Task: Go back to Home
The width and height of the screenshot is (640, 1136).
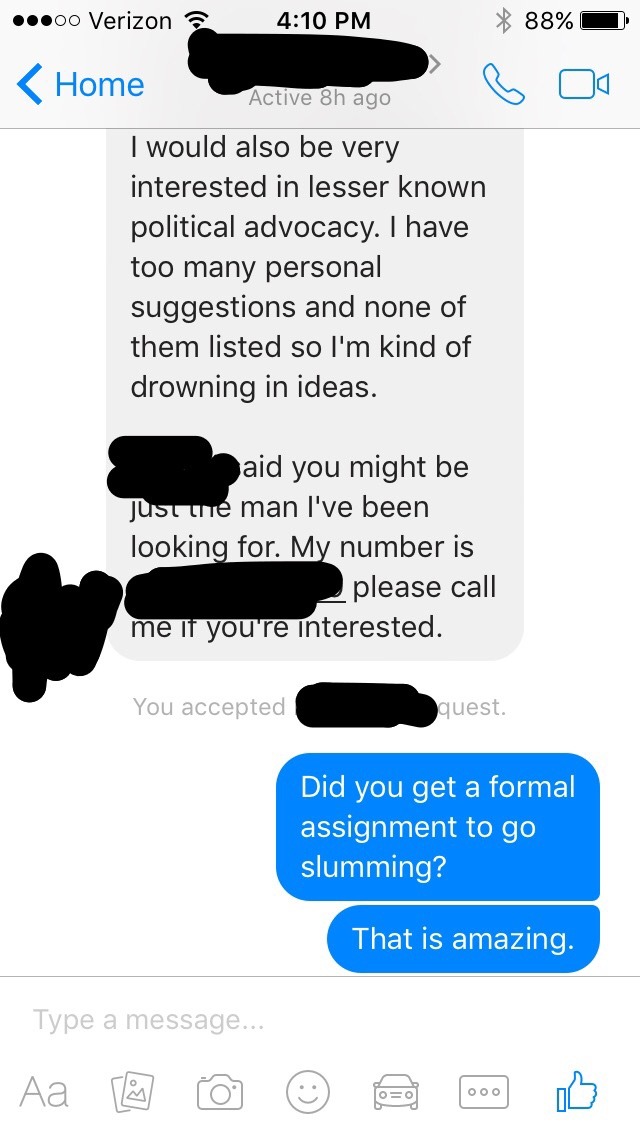Action: (81, 85)
